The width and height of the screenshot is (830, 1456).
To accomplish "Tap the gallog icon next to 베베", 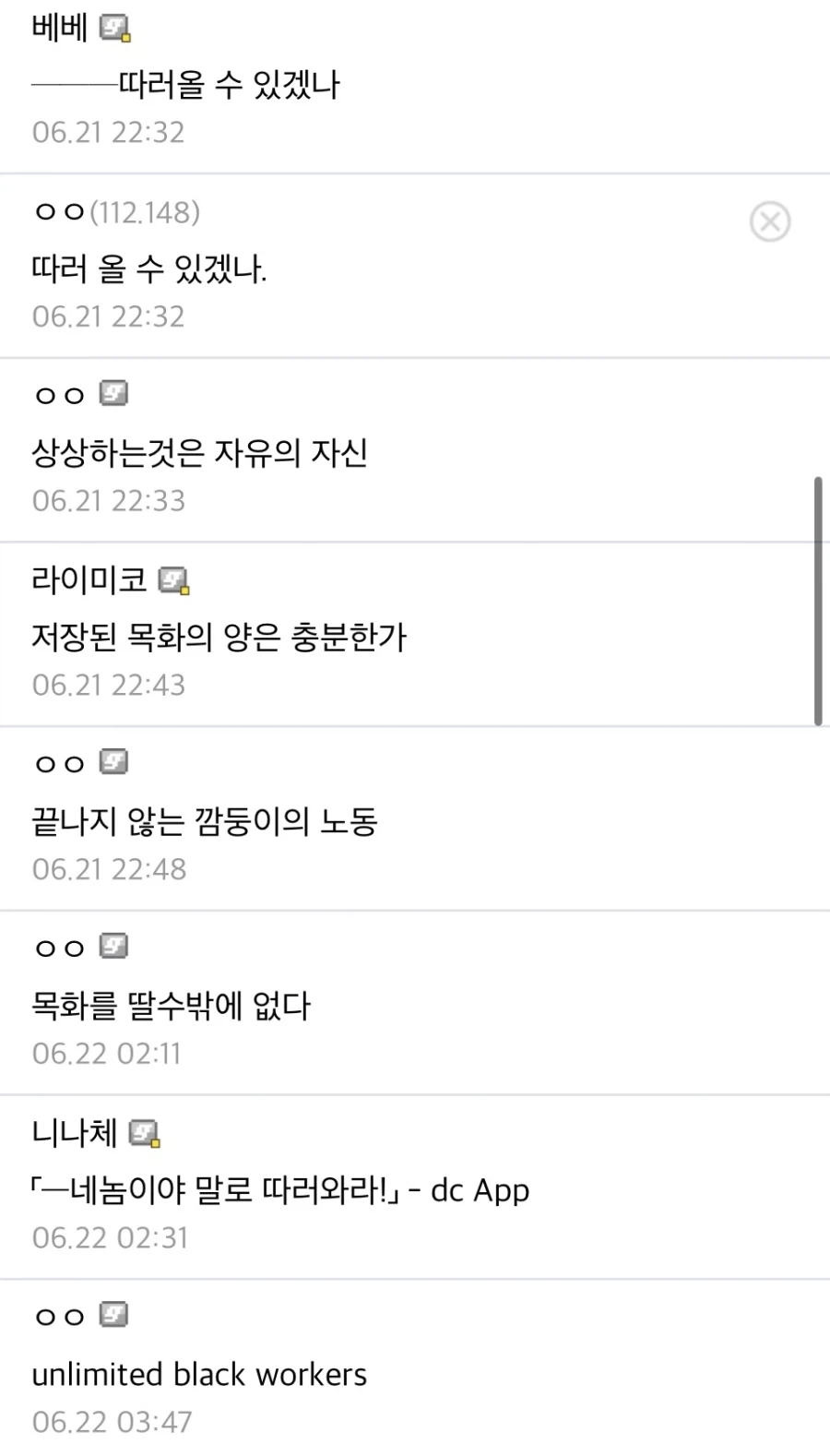I will tap(114, 30).
